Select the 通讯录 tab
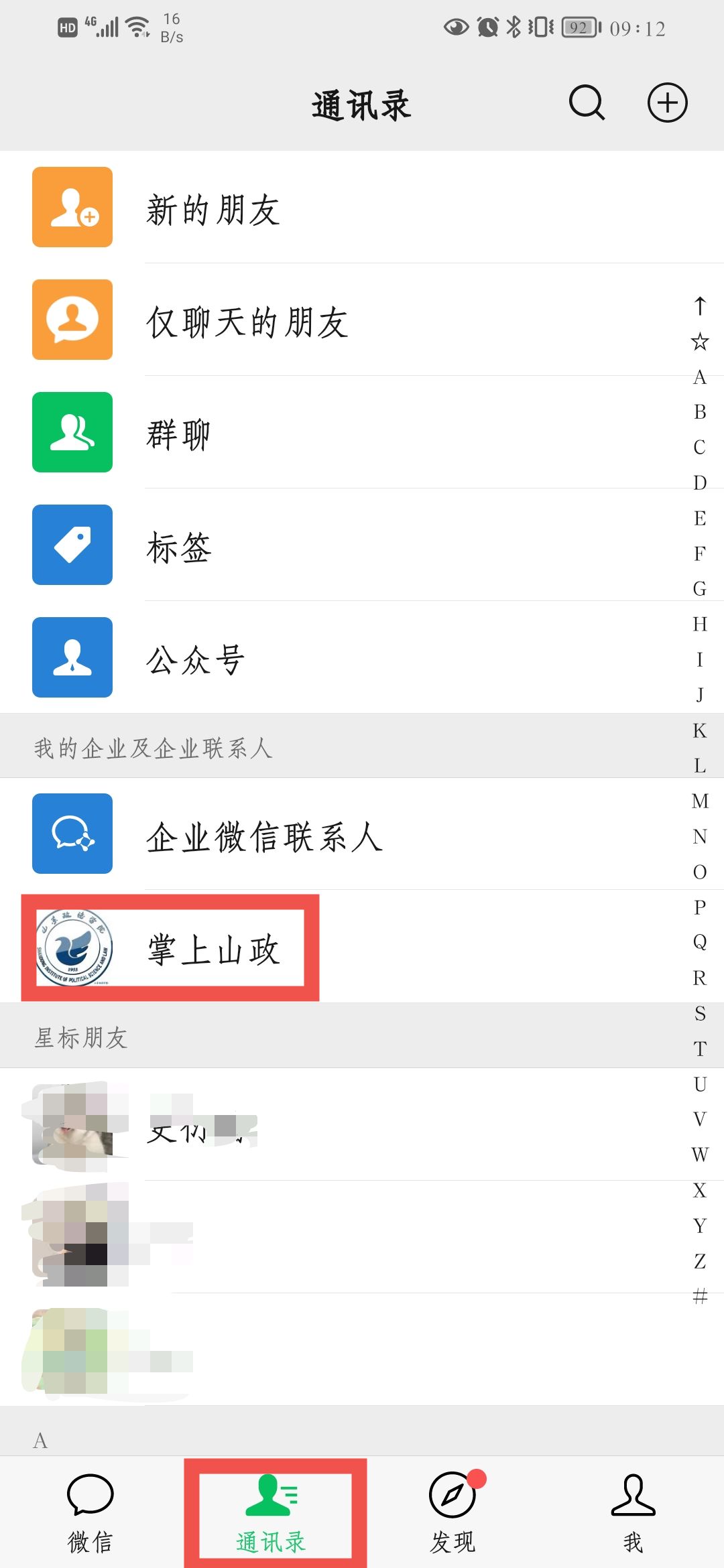The height and width of the screenshot is (1568, 724). [271, 1512]
